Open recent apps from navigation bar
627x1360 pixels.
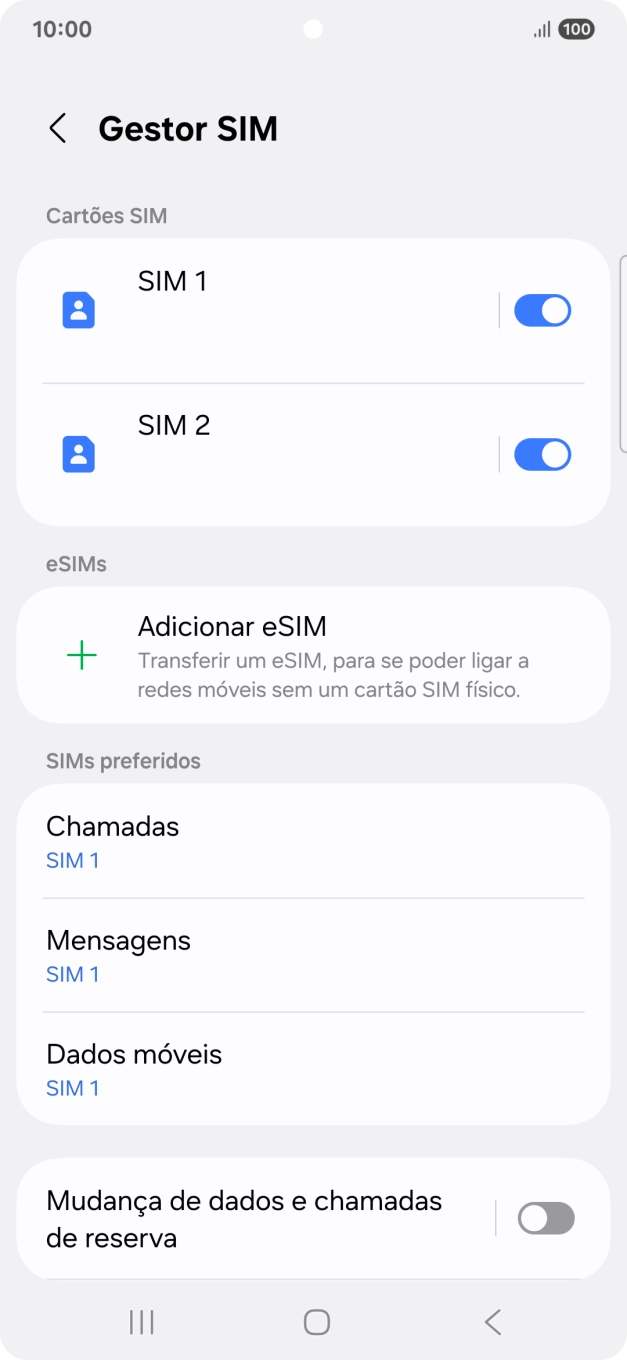click(142, 1322)
